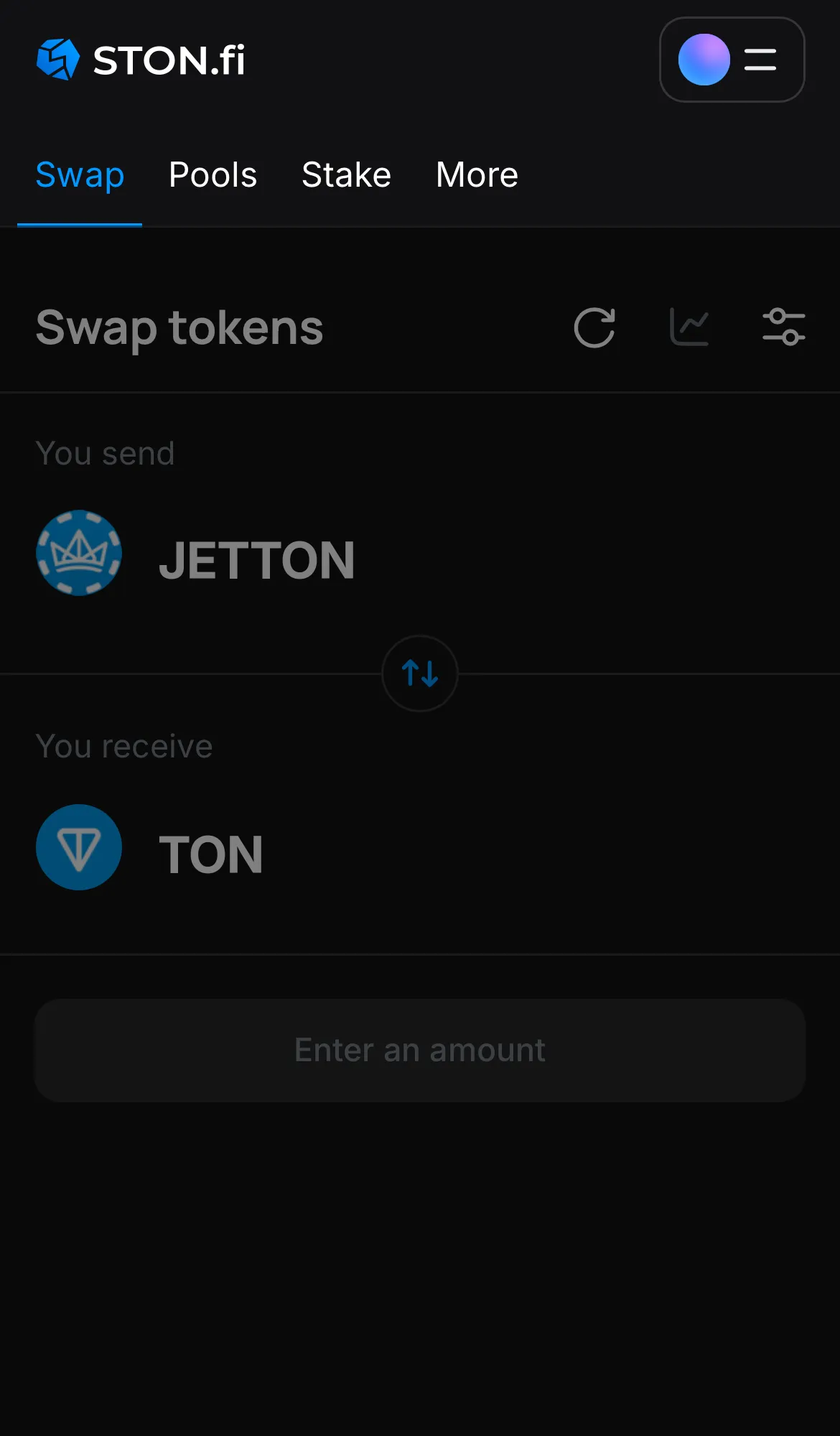This screenshot has width=840, height=1436.
Task: Open swap settings with the sliders icon
Action: coord(784,326)
